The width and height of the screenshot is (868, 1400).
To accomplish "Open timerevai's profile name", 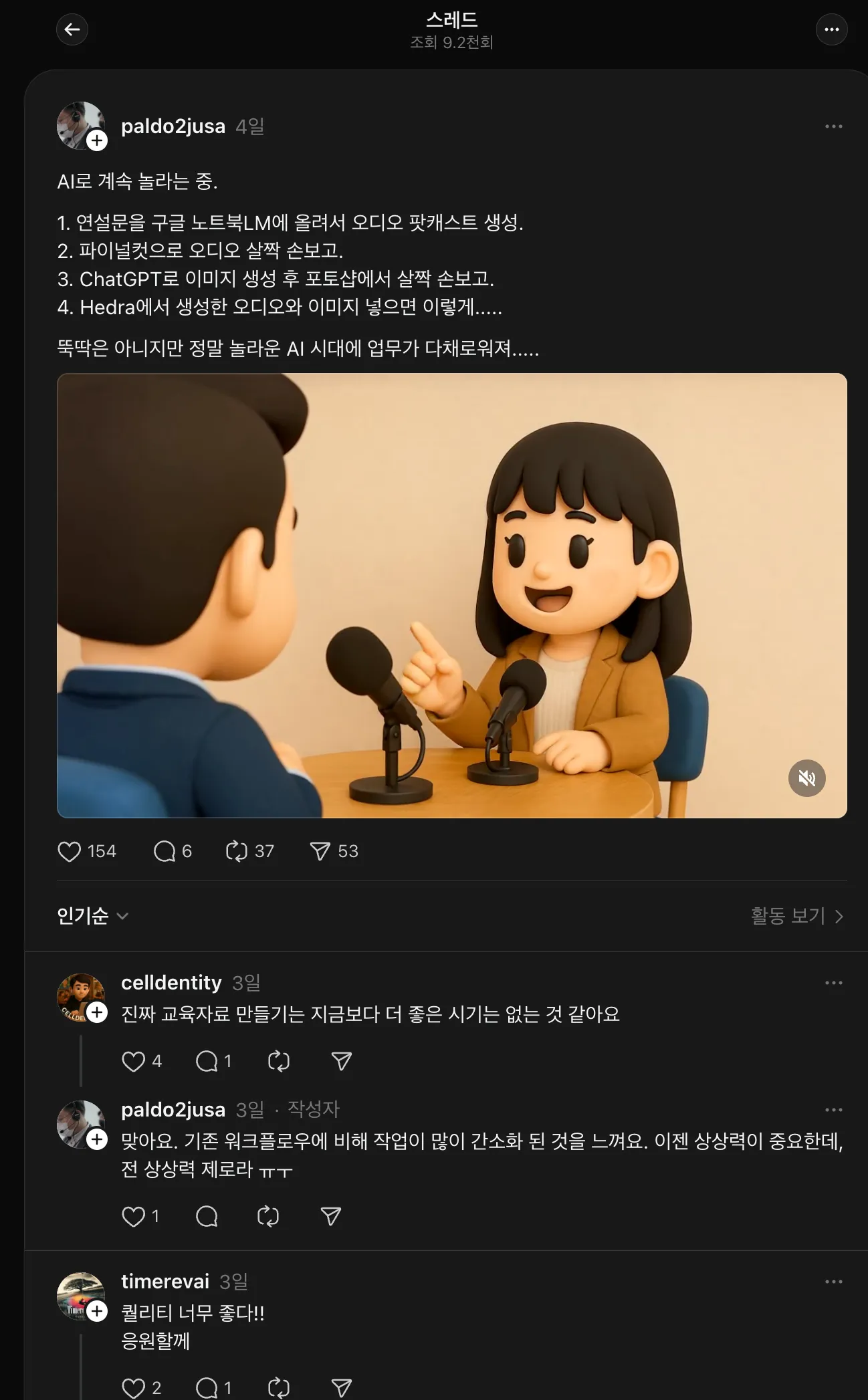I will click(x=165, y=1281).
